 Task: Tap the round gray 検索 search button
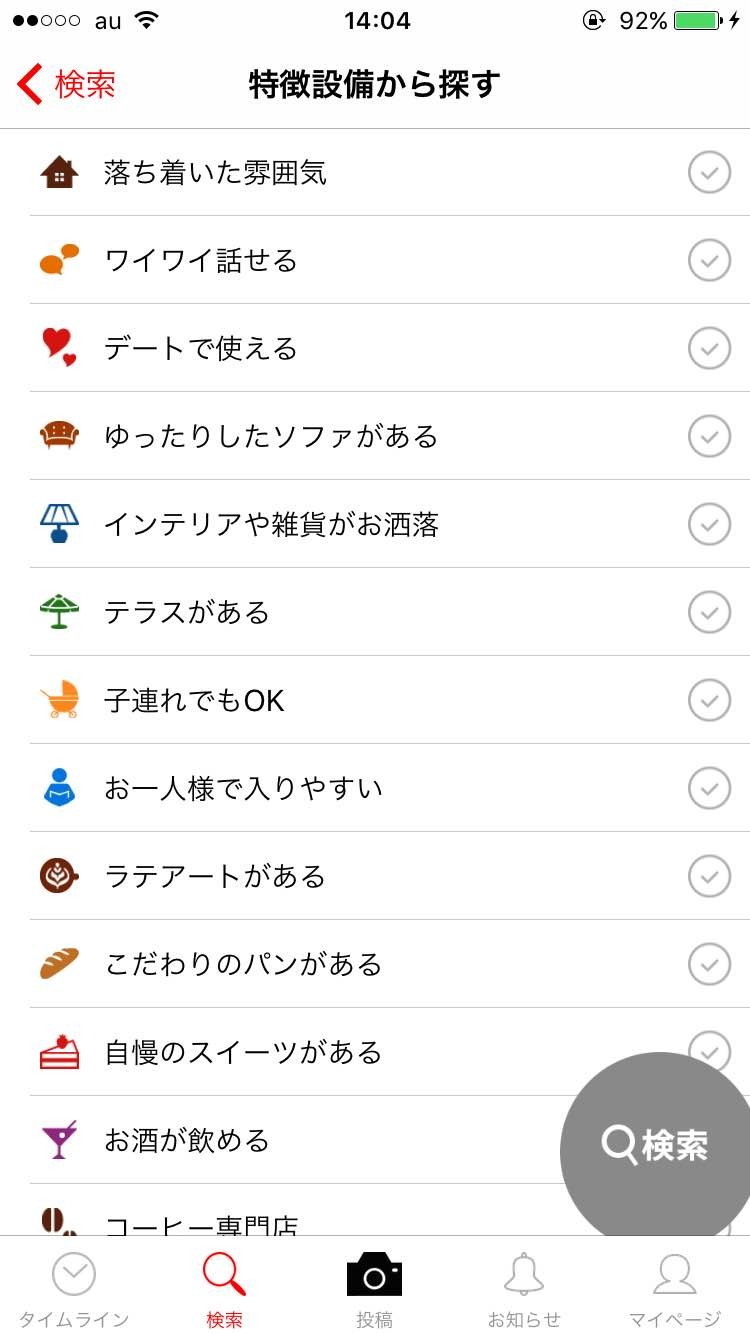pos(656,1146)
